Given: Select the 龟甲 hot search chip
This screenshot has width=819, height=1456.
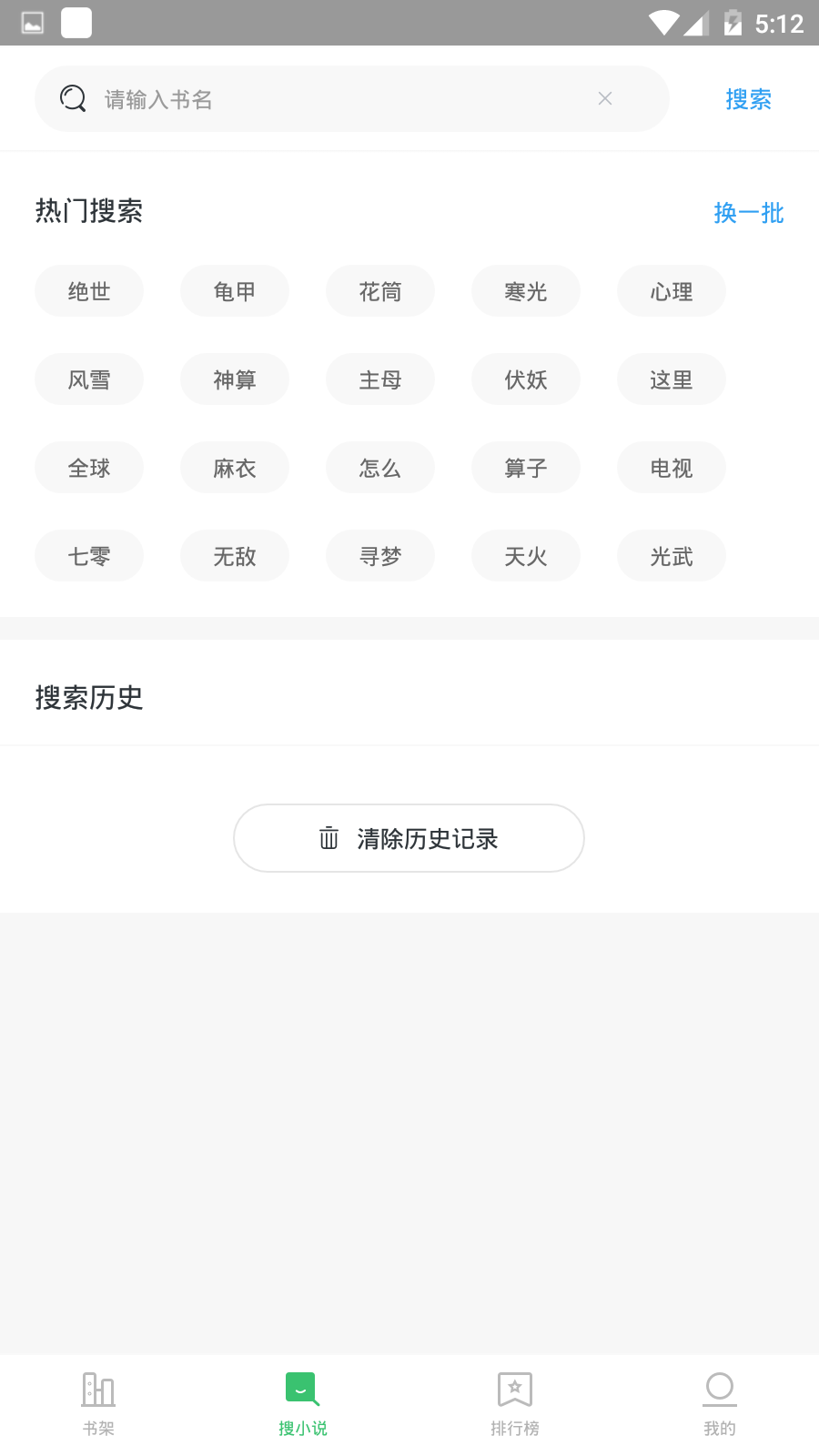Looking at the screenshot, I should tap(235, 291).
